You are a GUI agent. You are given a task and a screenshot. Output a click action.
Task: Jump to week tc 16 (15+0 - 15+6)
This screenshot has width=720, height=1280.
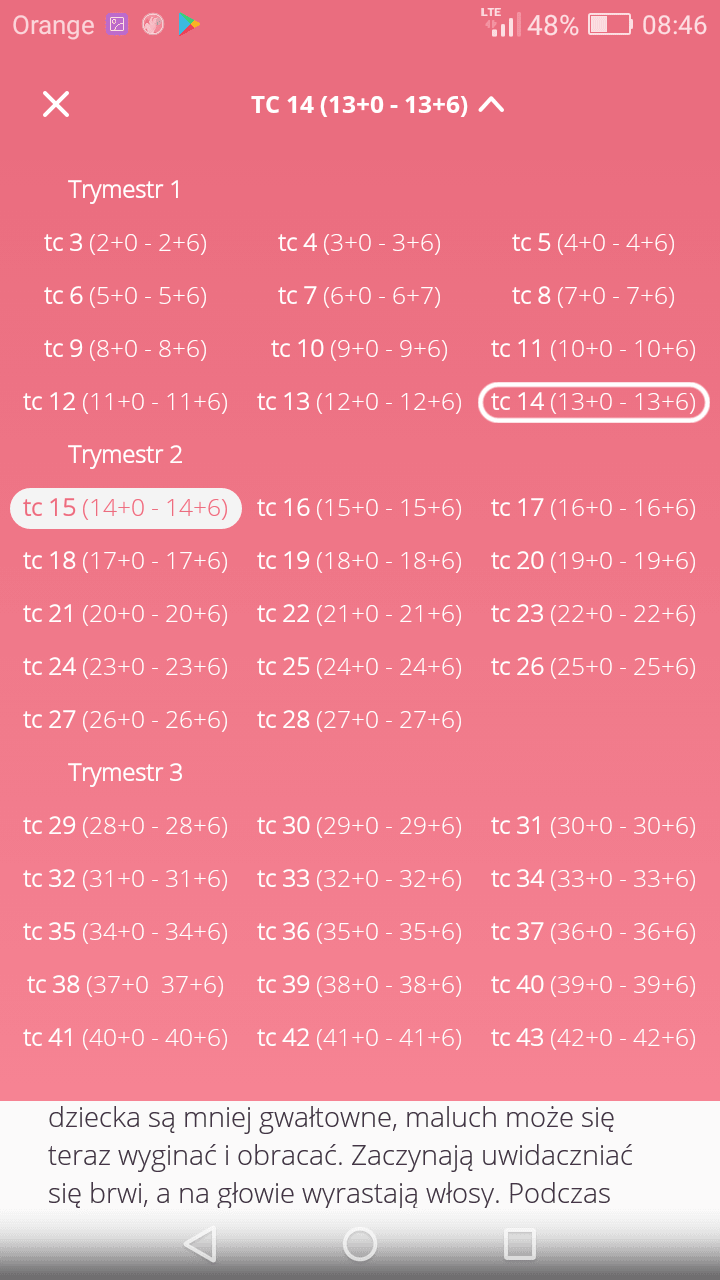pos(359,508)
